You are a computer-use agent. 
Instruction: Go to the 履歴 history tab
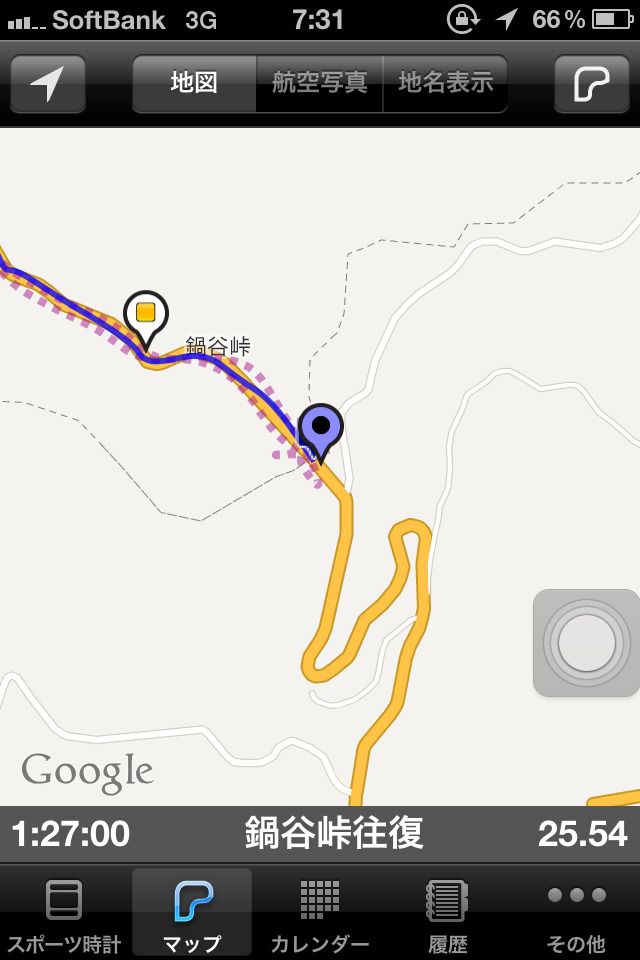coord(447,914)
